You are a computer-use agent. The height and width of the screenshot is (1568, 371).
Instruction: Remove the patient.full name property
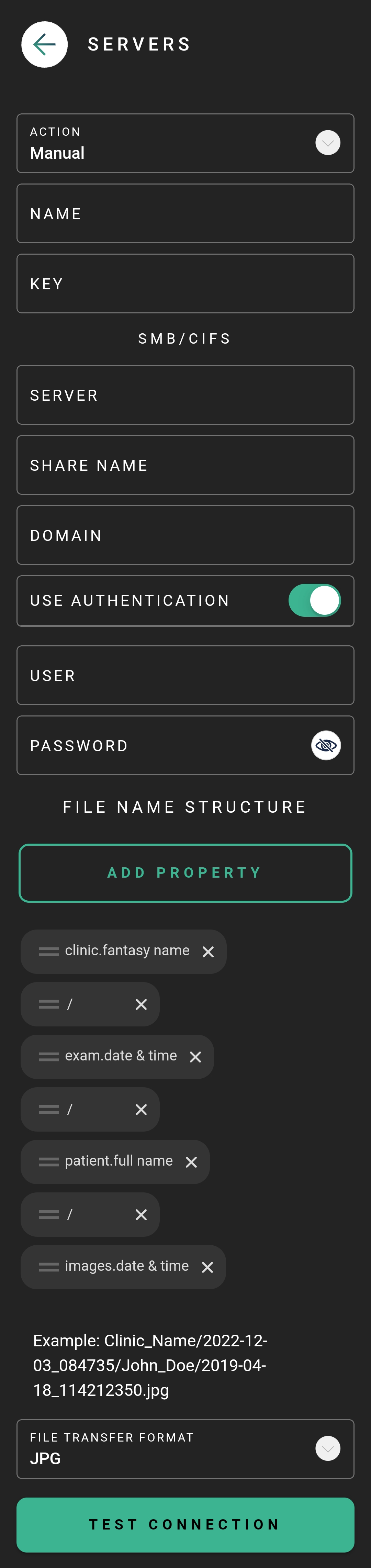click(x=191, y=1163)
